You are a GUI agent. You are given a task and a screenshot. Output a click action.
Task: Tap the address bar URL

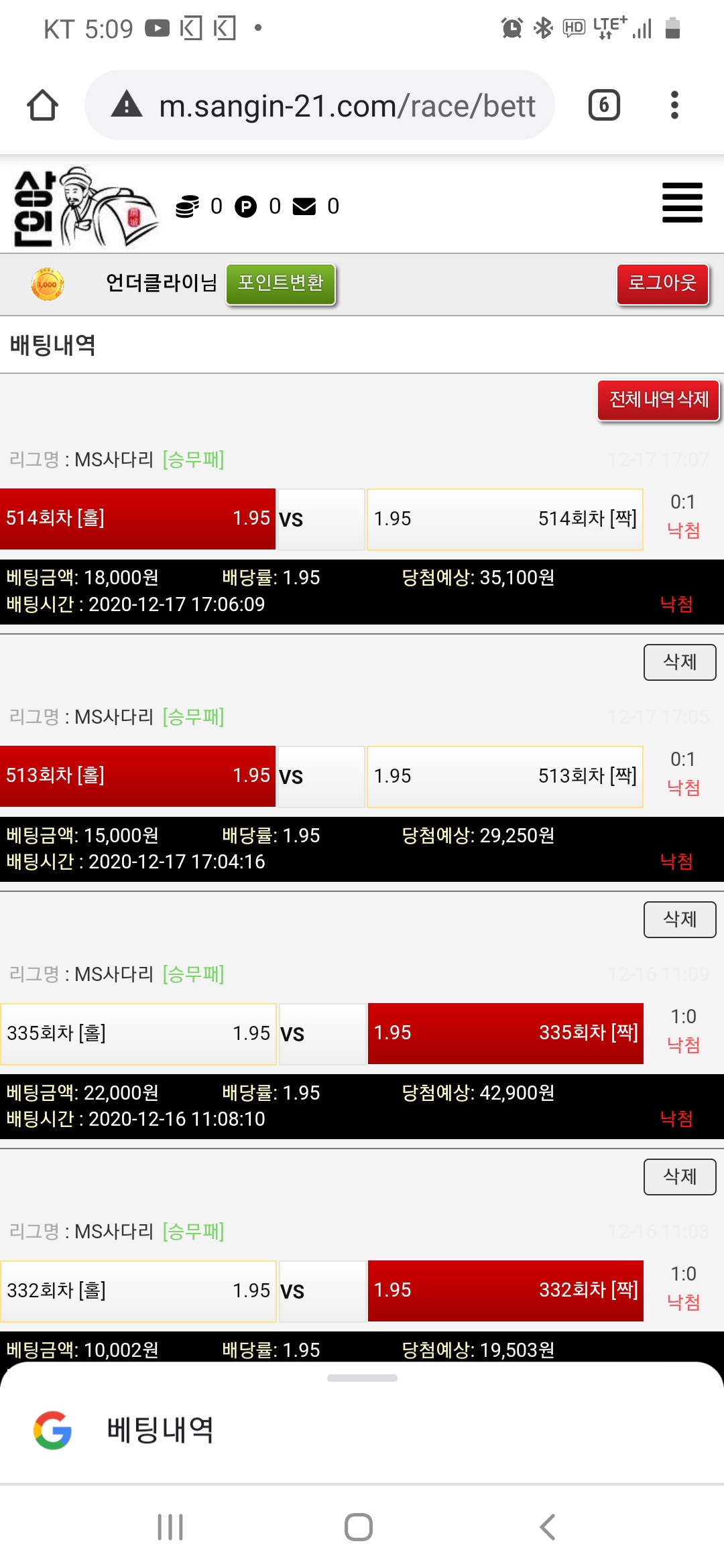tap(347, 106)
